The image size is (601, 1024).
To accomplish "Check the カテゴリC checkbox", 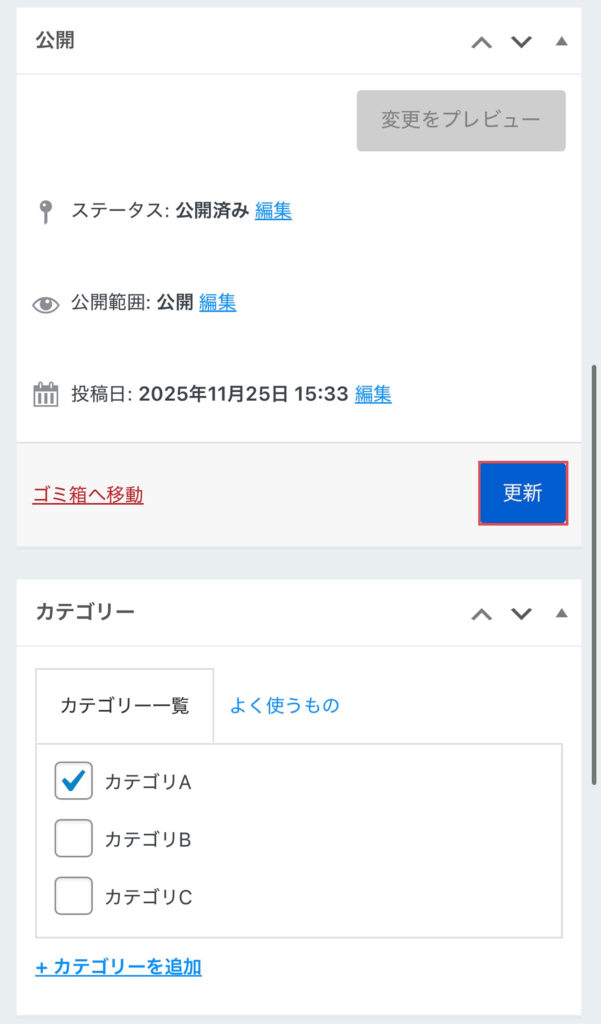I will [73, 896].
